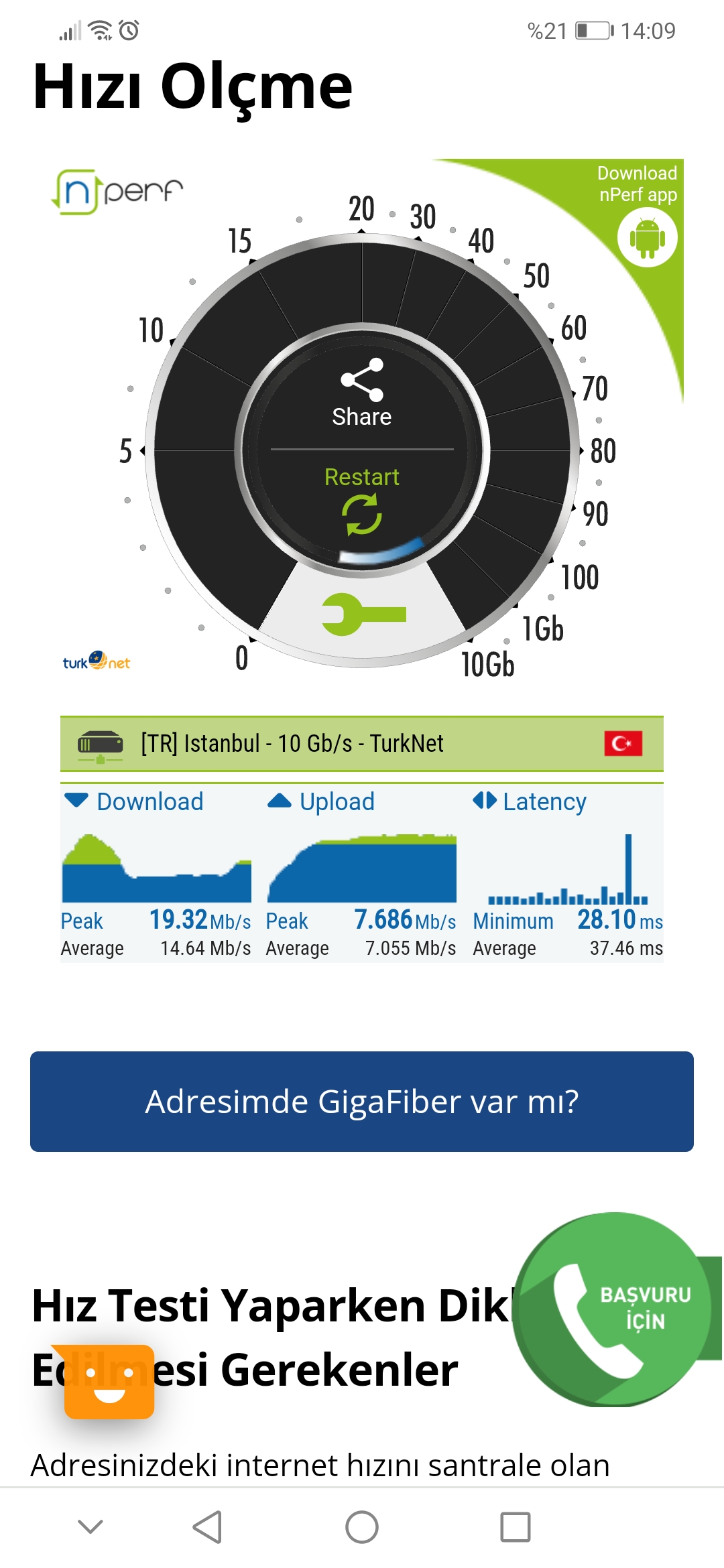Open the orange chatbot assistant
The image size is (724, 1568).
109,1382
